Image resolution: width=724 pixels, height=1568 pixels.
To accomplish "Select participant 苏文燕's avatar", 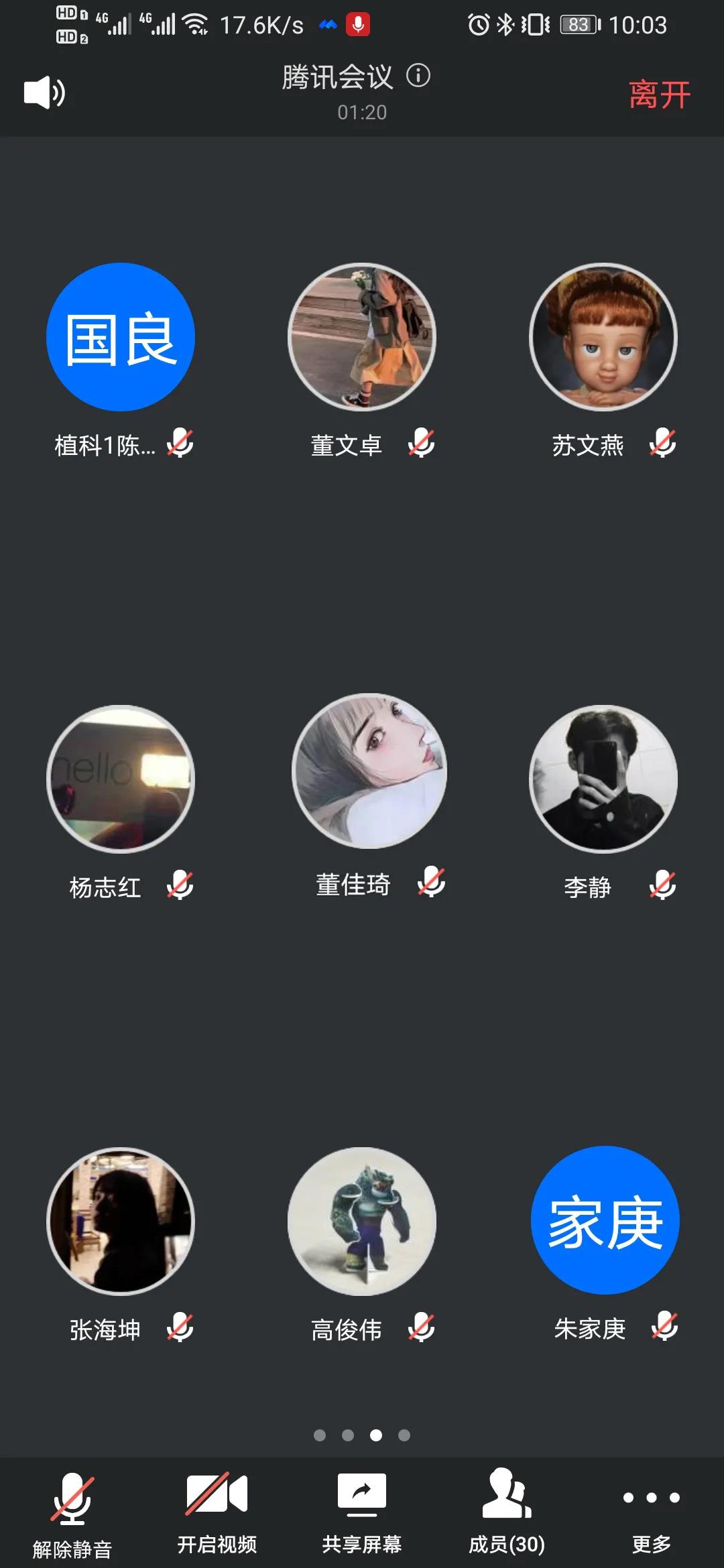I will [x=603, y=337].
